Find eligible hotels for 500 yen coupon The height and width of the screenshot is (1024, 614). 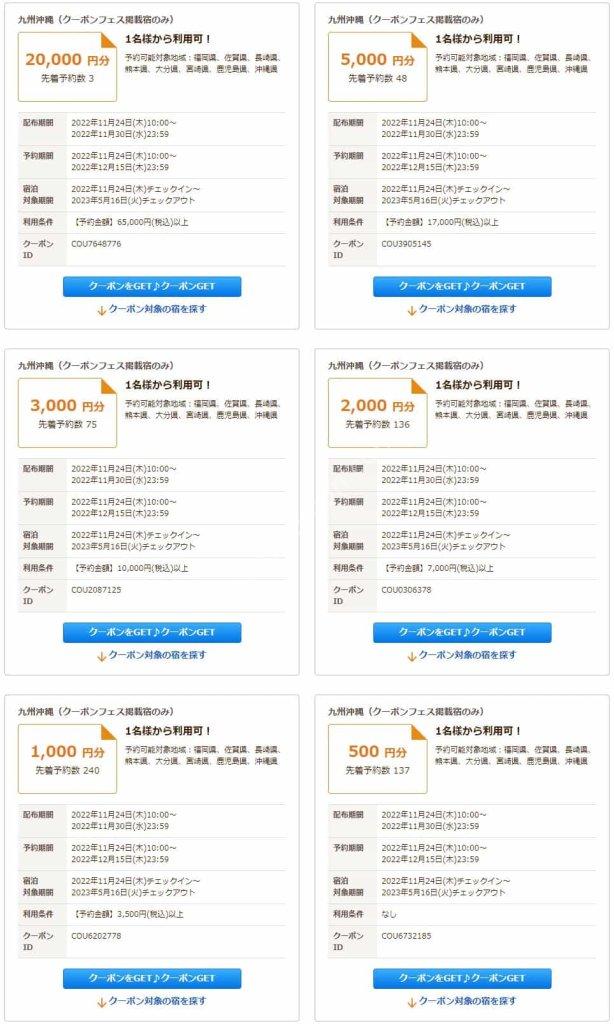[x=462, y=1002]
